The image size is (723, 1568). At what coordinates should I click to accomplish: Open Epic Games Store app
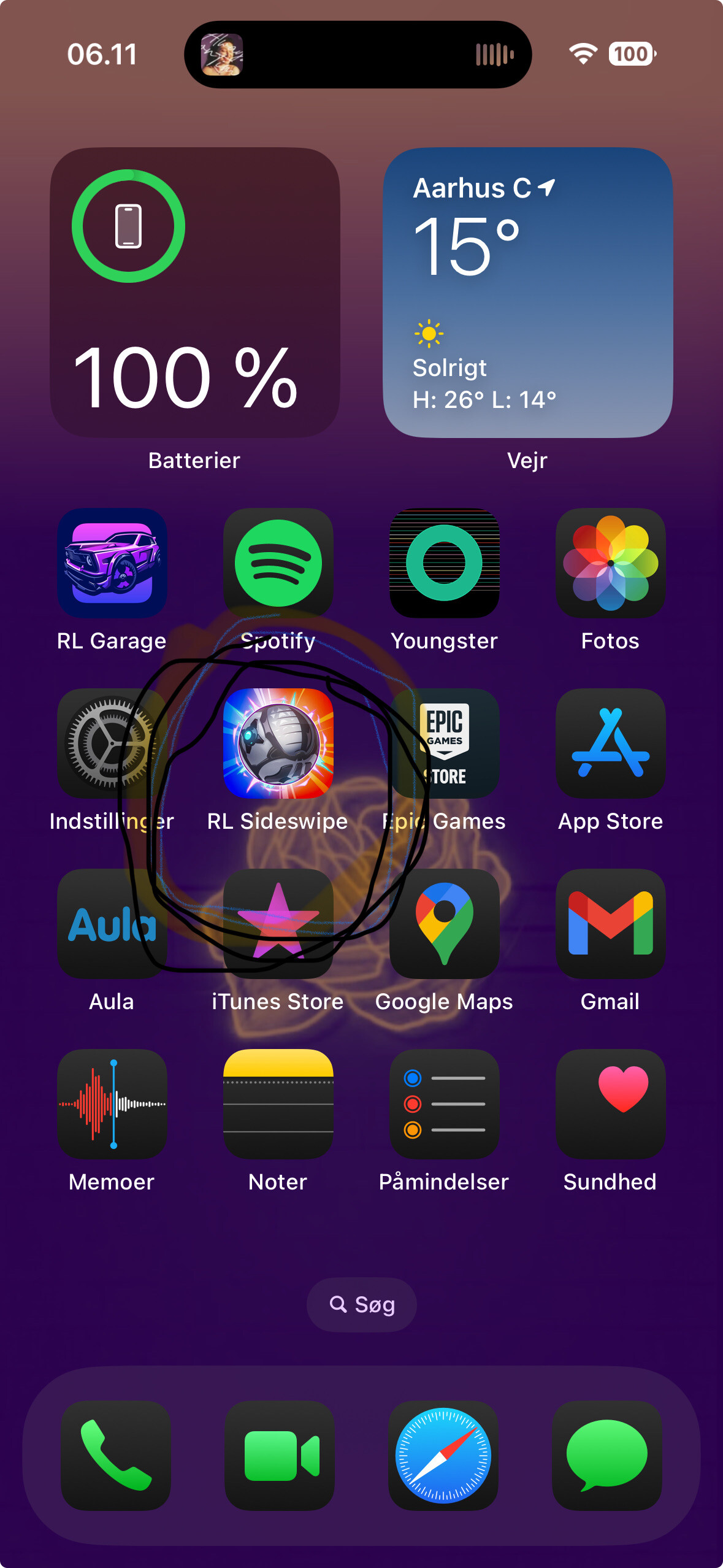point(445,743)
